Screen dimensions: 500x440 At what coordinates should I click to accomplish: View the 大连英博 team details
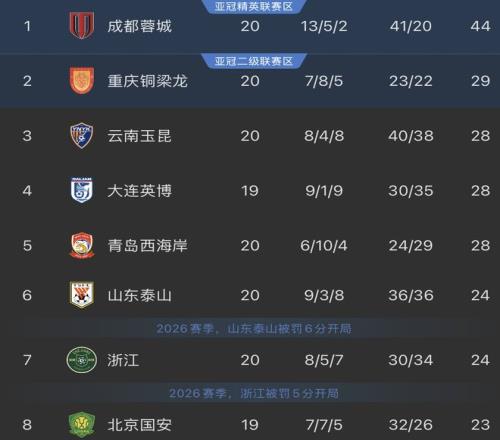(x=250, y=191)
